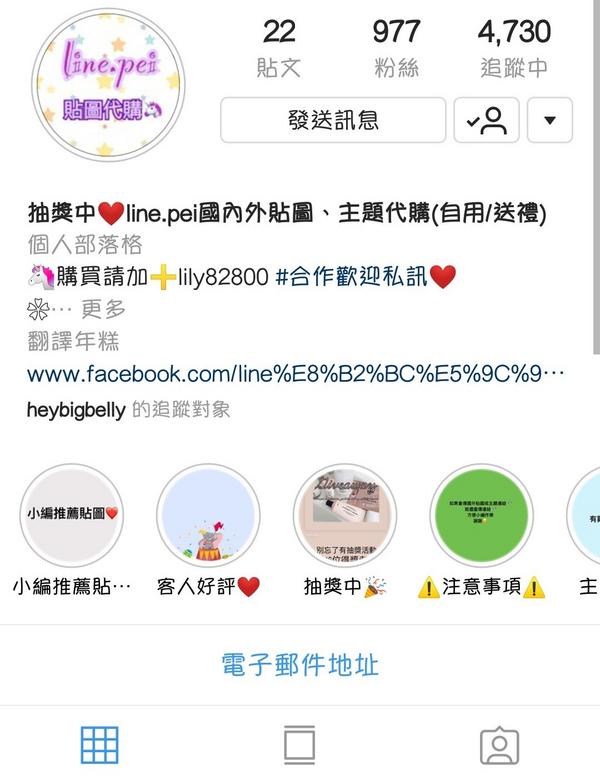Open the #合作歡迎私訊 hashtag
This screenshot has width=600, height=780.
tap(352, 277)
